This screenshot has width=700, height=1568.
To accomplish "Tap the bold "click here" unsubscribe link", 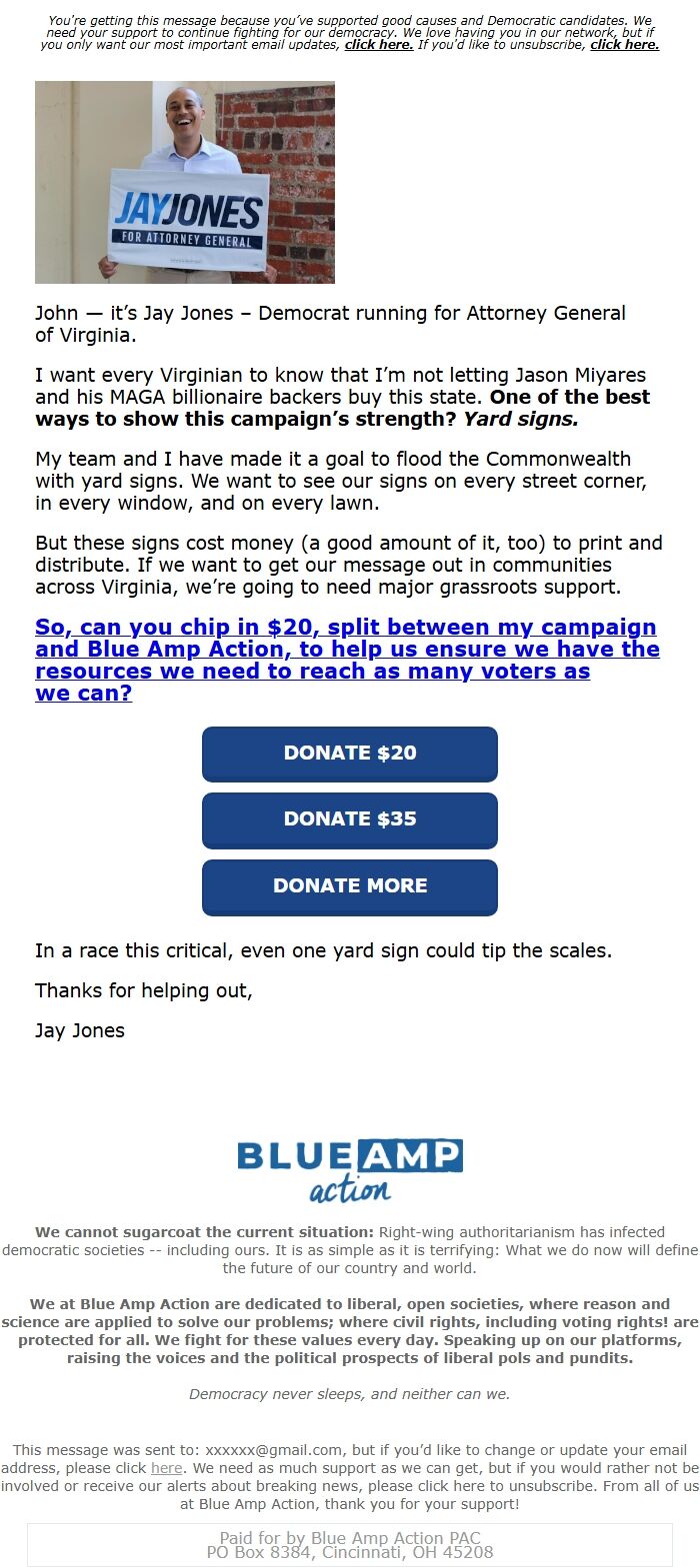I will pyautogui.click(x=624, y=45).
